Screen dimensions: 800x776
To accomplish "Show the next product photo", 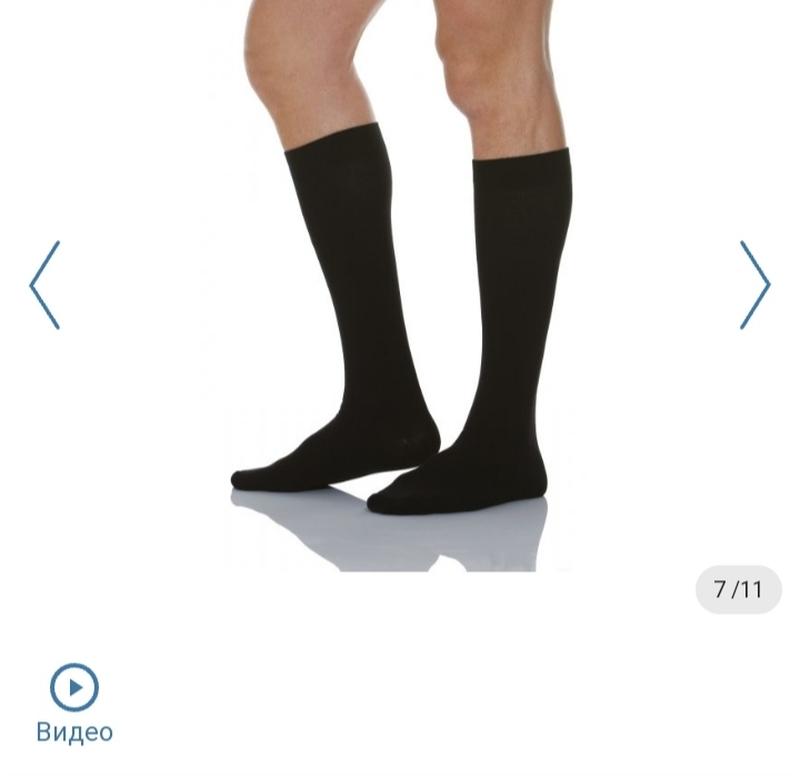I will pyautogui.click(x=755, y=285).
